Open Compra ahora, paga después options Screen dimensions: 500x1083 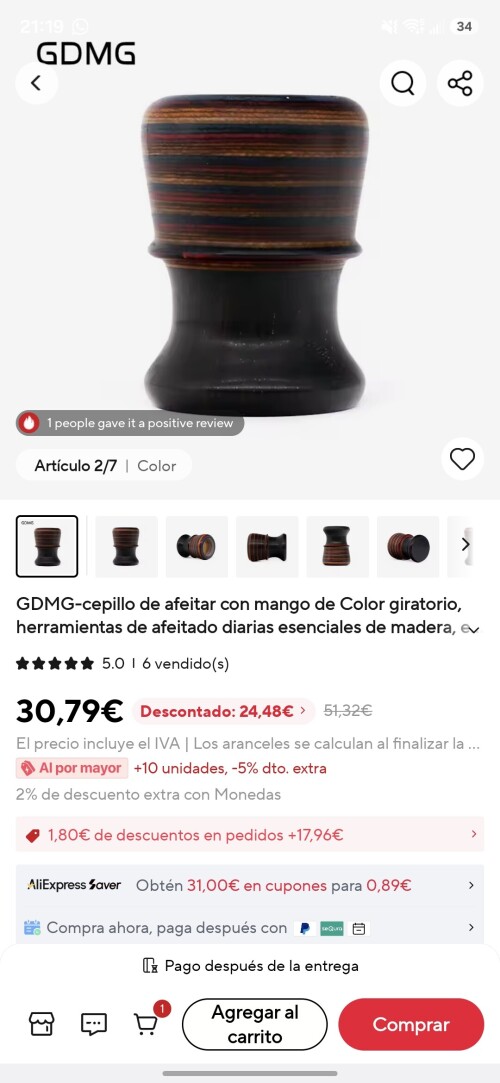(250, 928)
